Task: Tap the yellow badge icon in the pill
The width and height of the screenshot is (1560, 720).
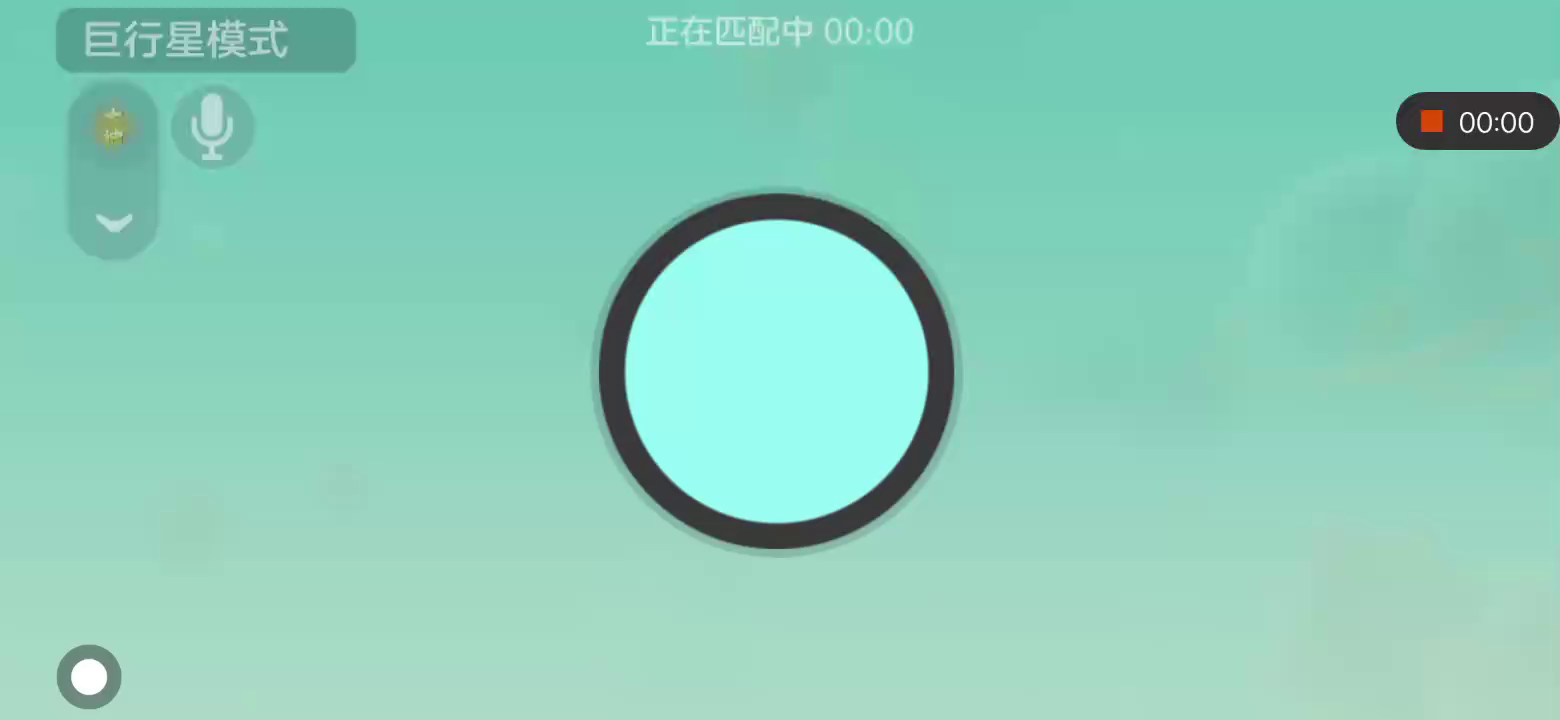Action: pyautogui.click(x=114, y=127)
